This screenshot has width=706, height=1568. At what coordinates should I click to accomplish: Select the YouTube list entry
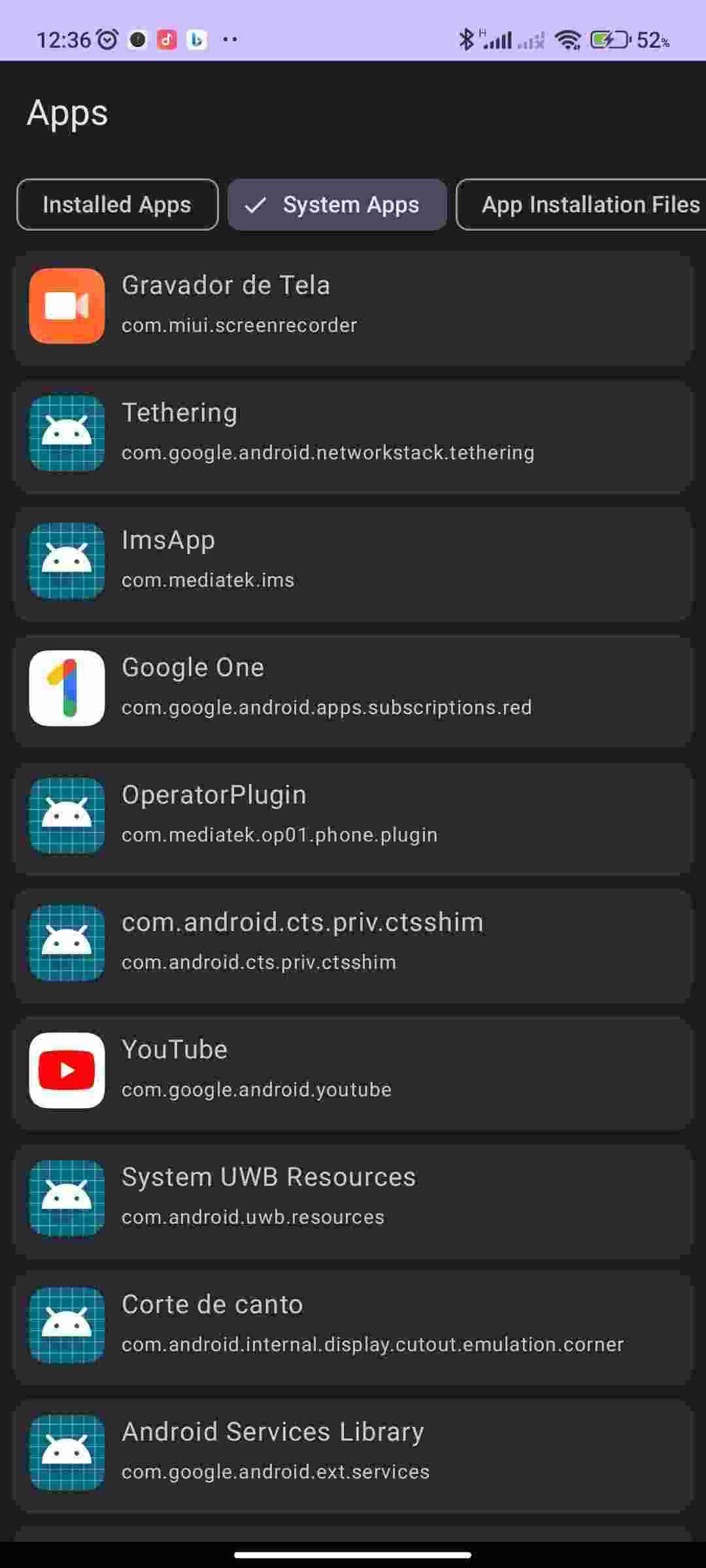[353, 1070]
